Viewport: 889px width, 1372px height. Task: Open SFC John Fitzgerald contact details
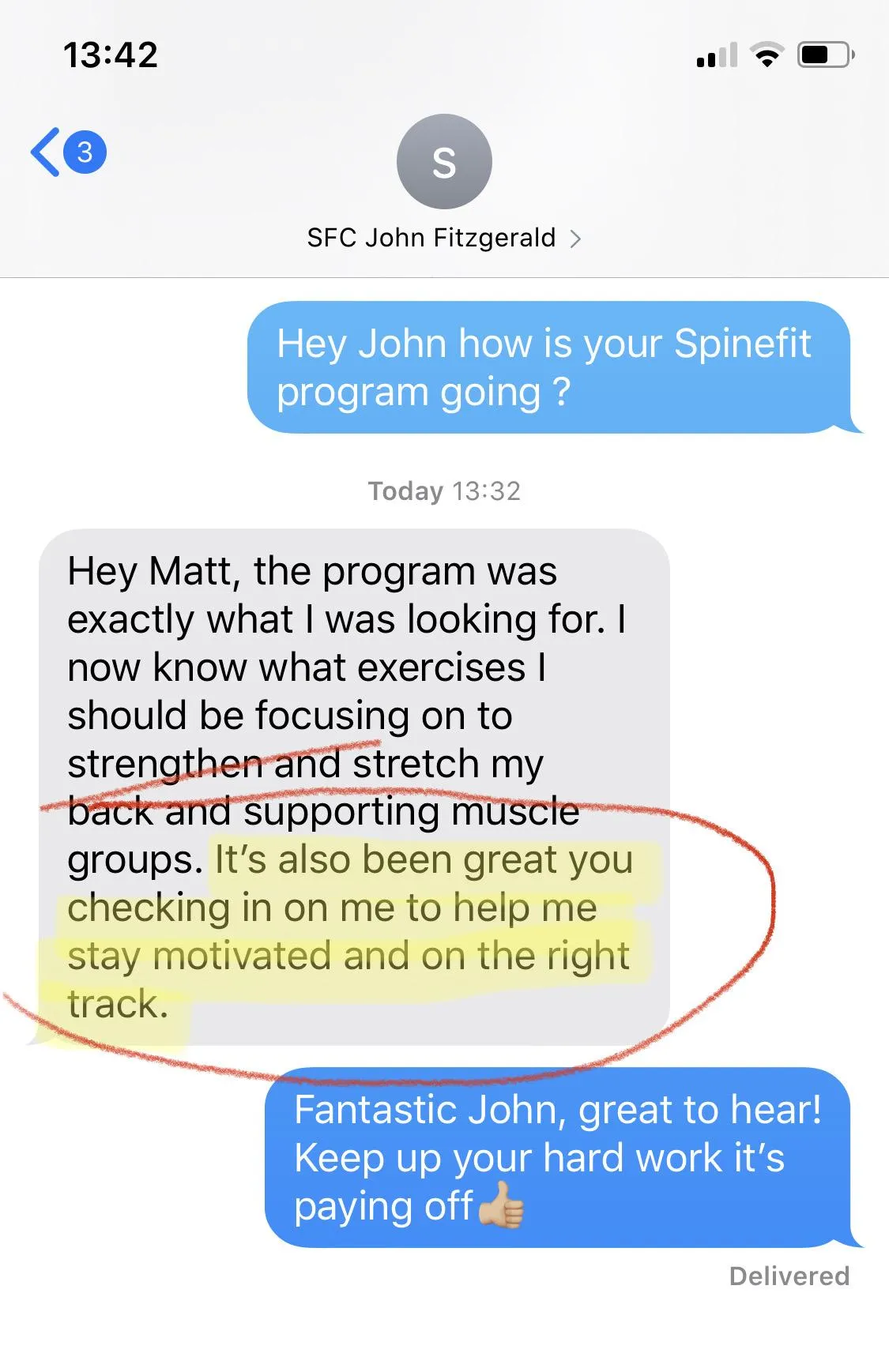[443, 238]
